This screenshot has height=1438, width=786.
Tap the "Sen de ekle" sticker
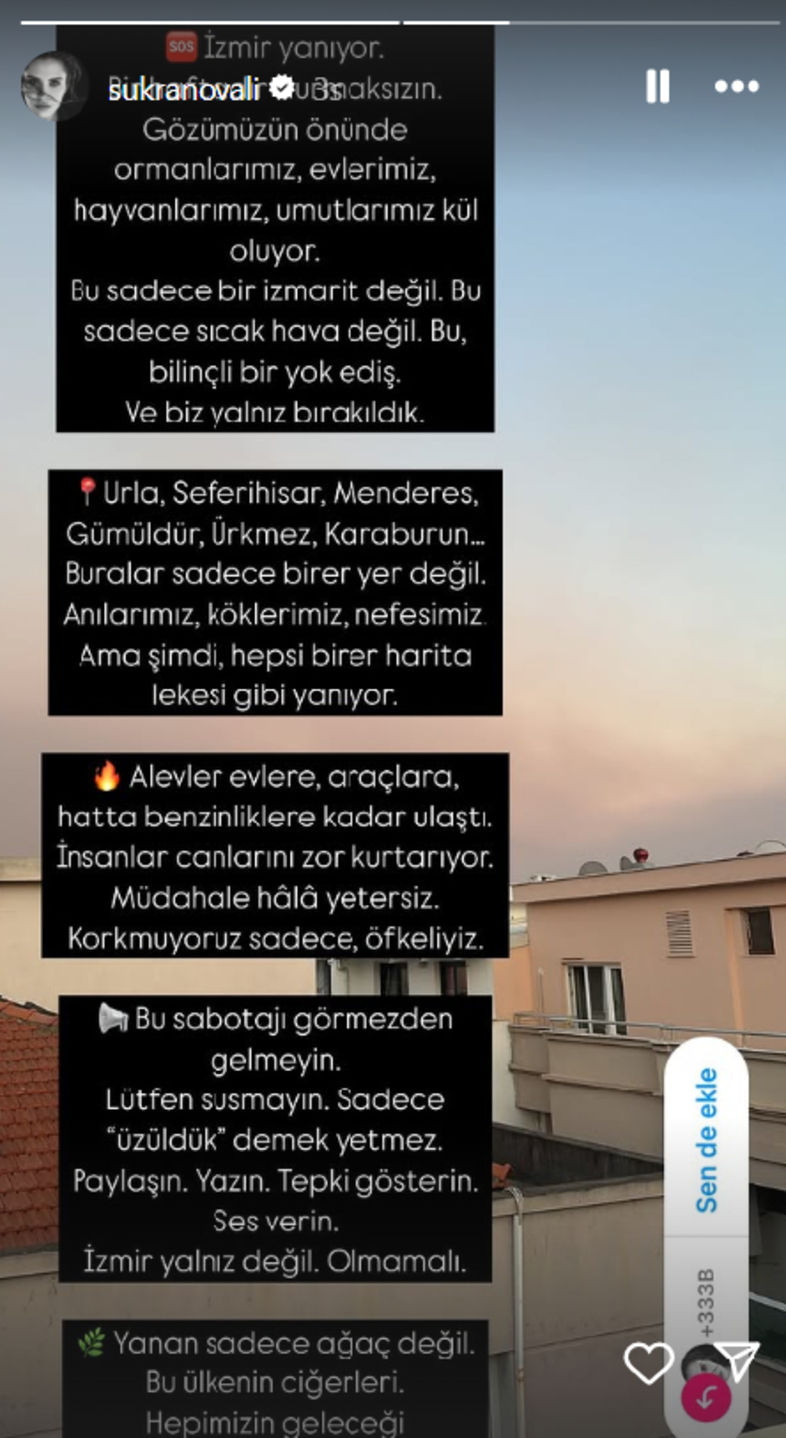tap(706, 1140)
